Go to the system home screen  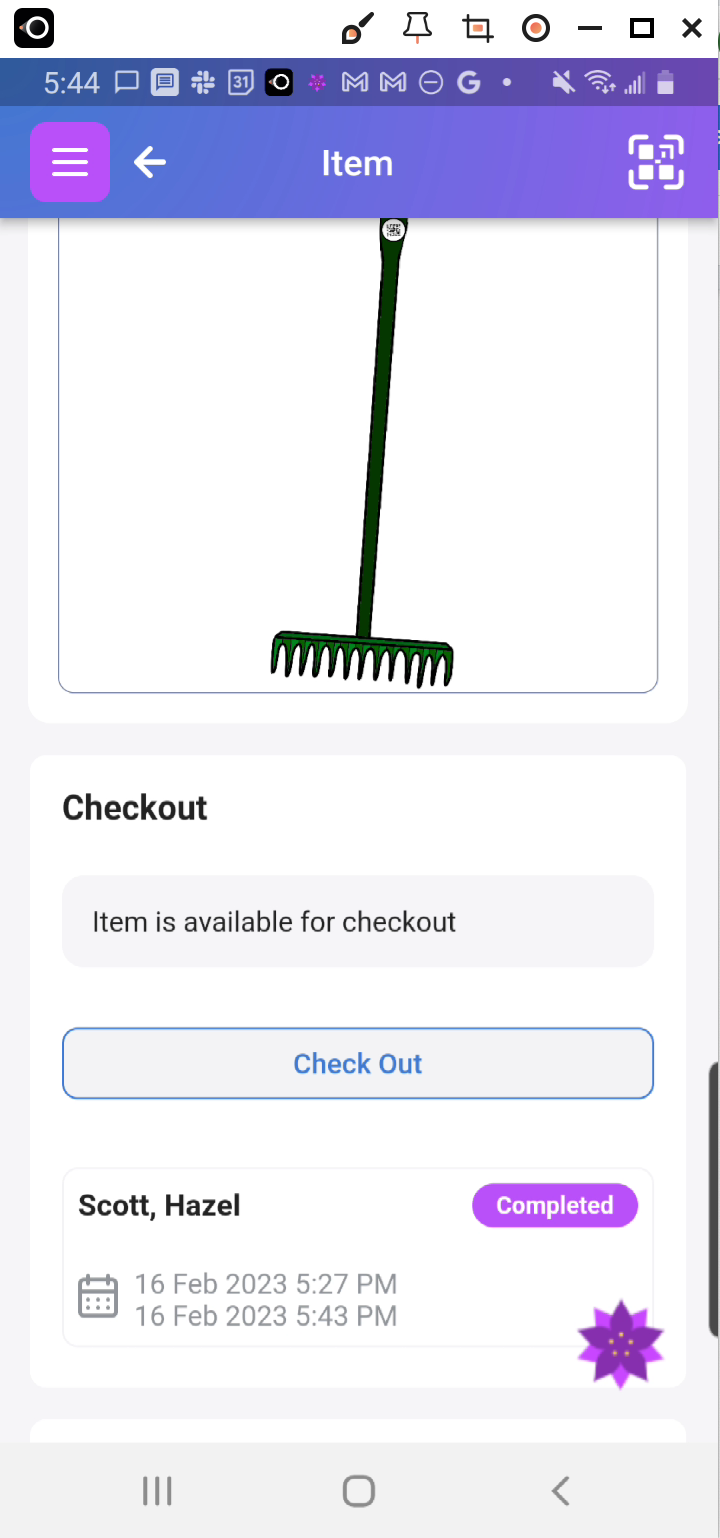point(358,1491)
